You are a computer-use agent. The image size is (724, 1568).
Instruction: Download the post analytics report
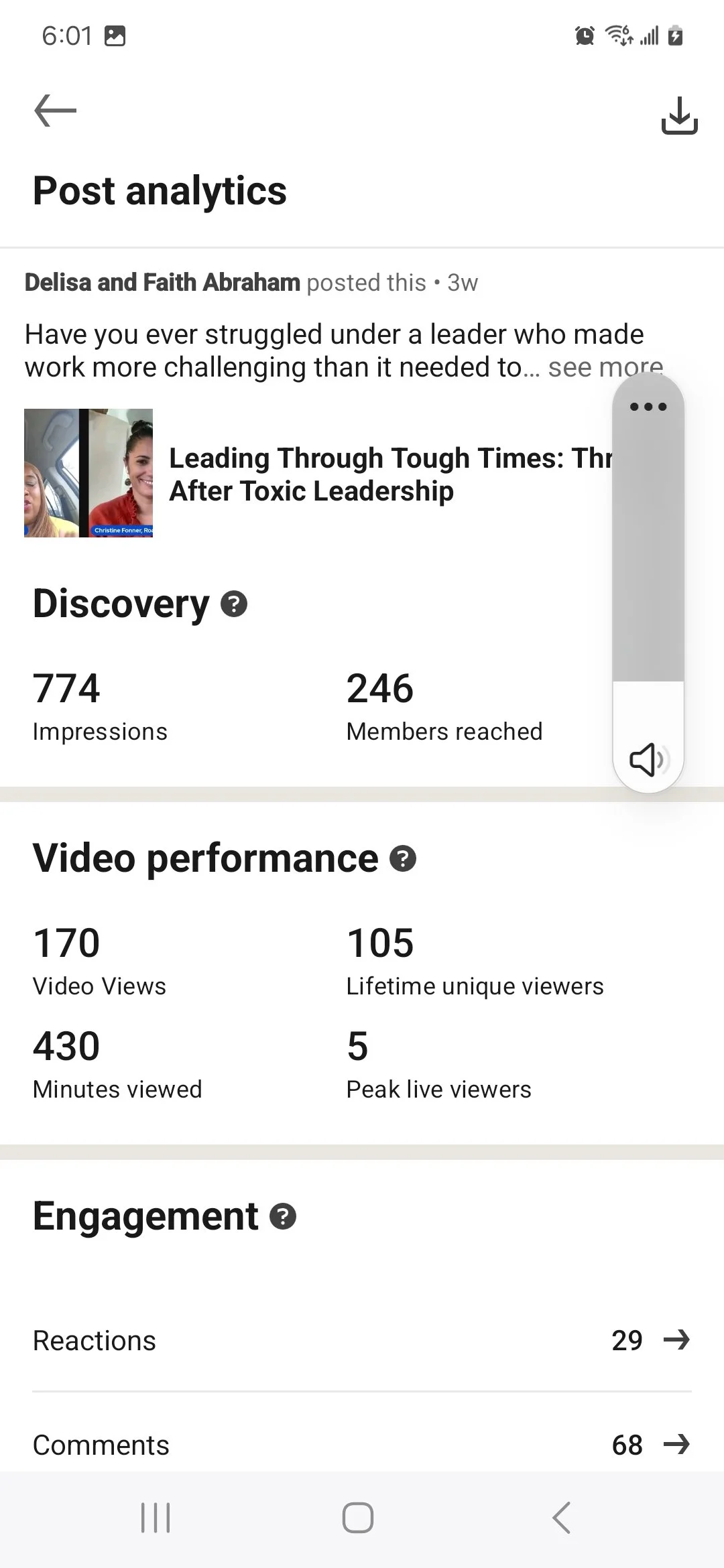click(x=679, y=115)
